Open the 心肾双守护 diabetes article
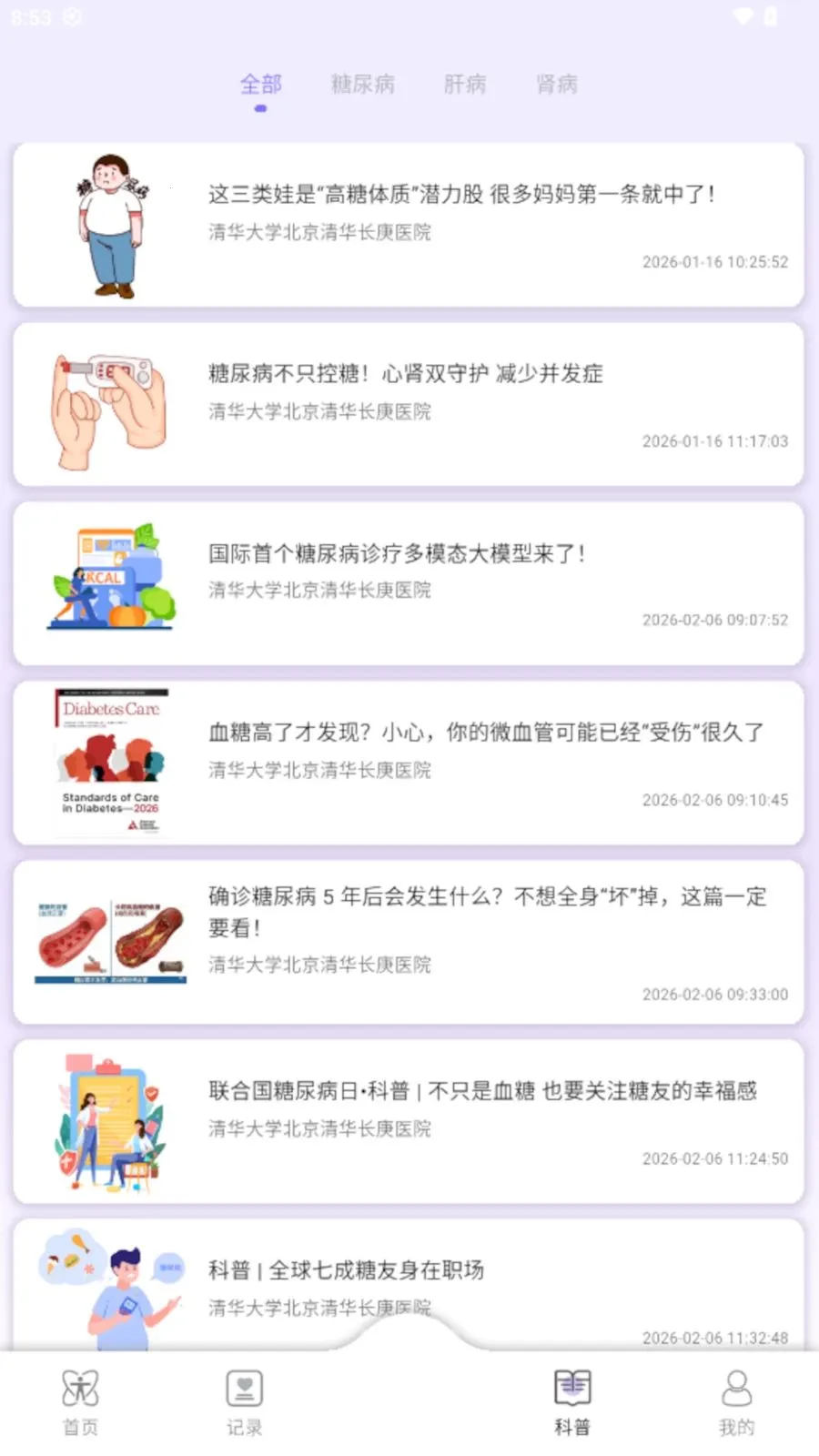The height and width of the screenshot is (1456, 819). tap(409, 400)
